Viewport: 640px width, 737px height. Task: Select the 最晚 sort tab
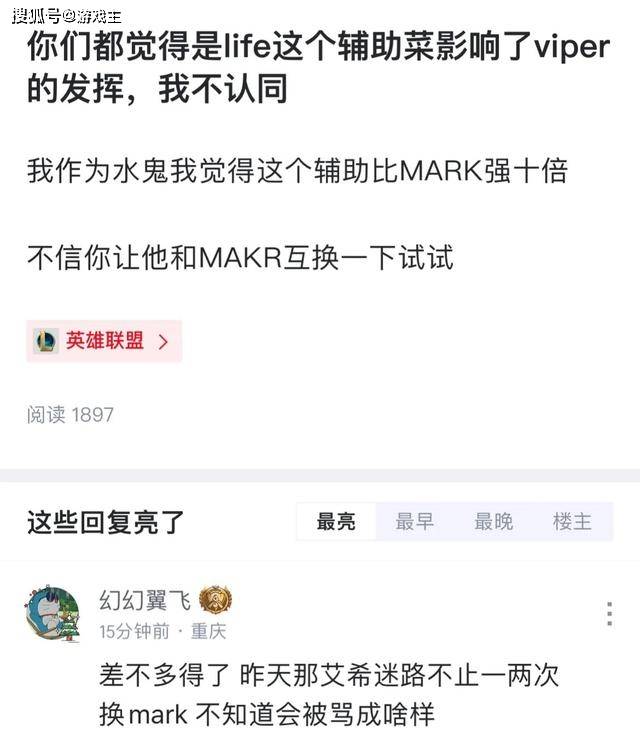(493, 521)
